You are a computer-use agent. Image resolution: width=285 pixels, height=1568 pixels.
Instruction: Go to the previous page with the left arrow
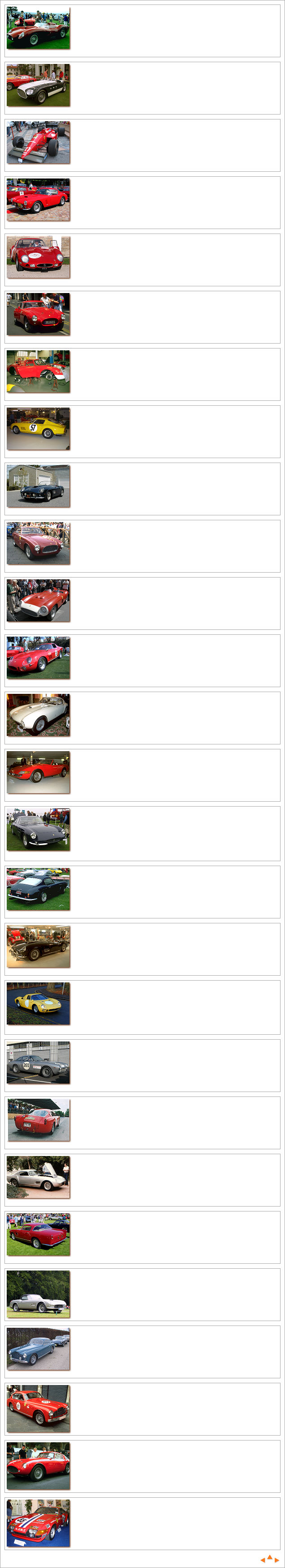tap(263, 1560)
